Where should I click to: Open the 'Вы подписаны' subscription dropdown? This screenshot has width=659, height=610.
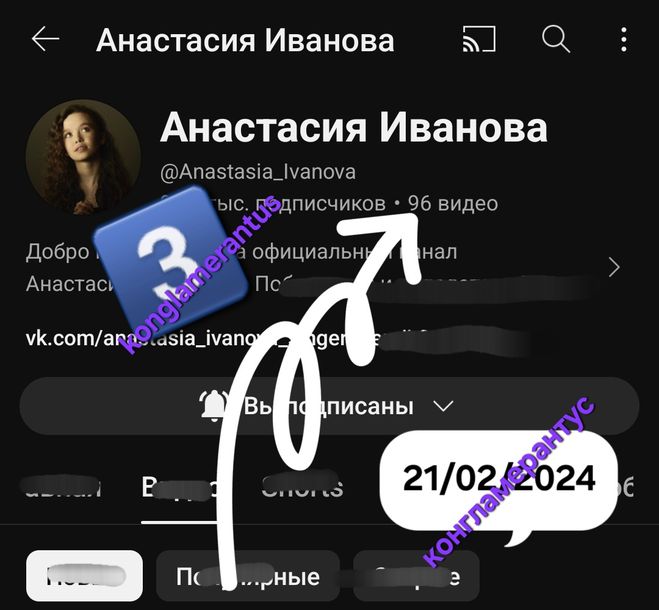click(329, 406)
